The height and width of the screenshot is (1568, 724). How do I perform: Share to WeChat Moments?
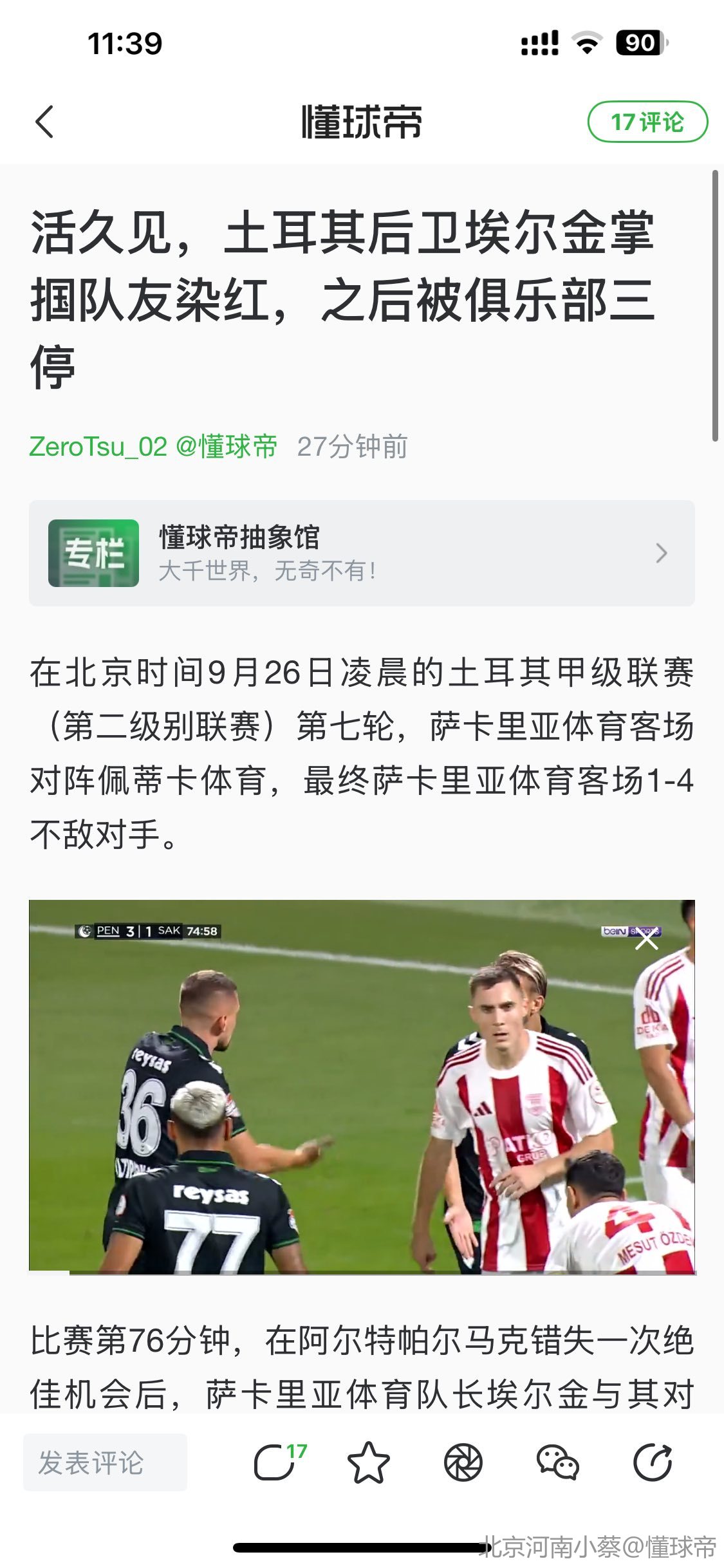tap(463, 1462)
